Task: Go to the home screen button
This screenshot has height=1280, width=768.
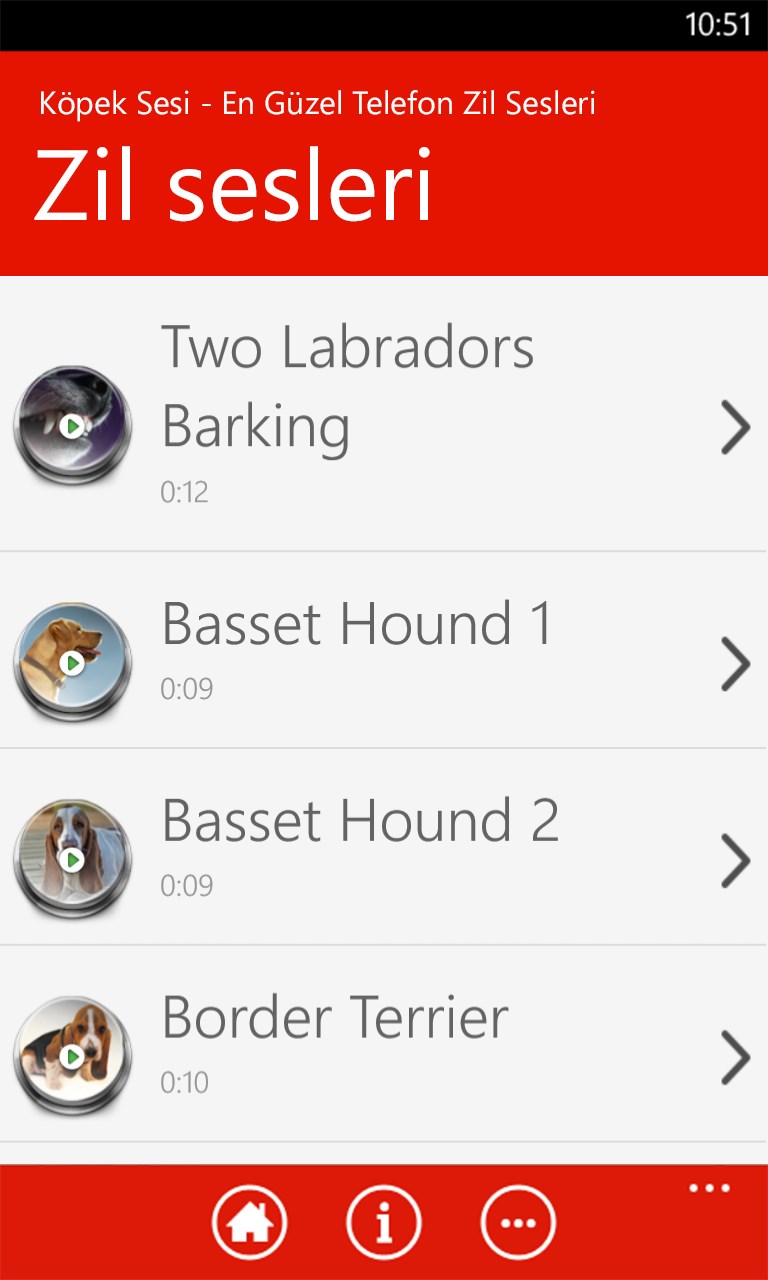Action: (249, 1222)
